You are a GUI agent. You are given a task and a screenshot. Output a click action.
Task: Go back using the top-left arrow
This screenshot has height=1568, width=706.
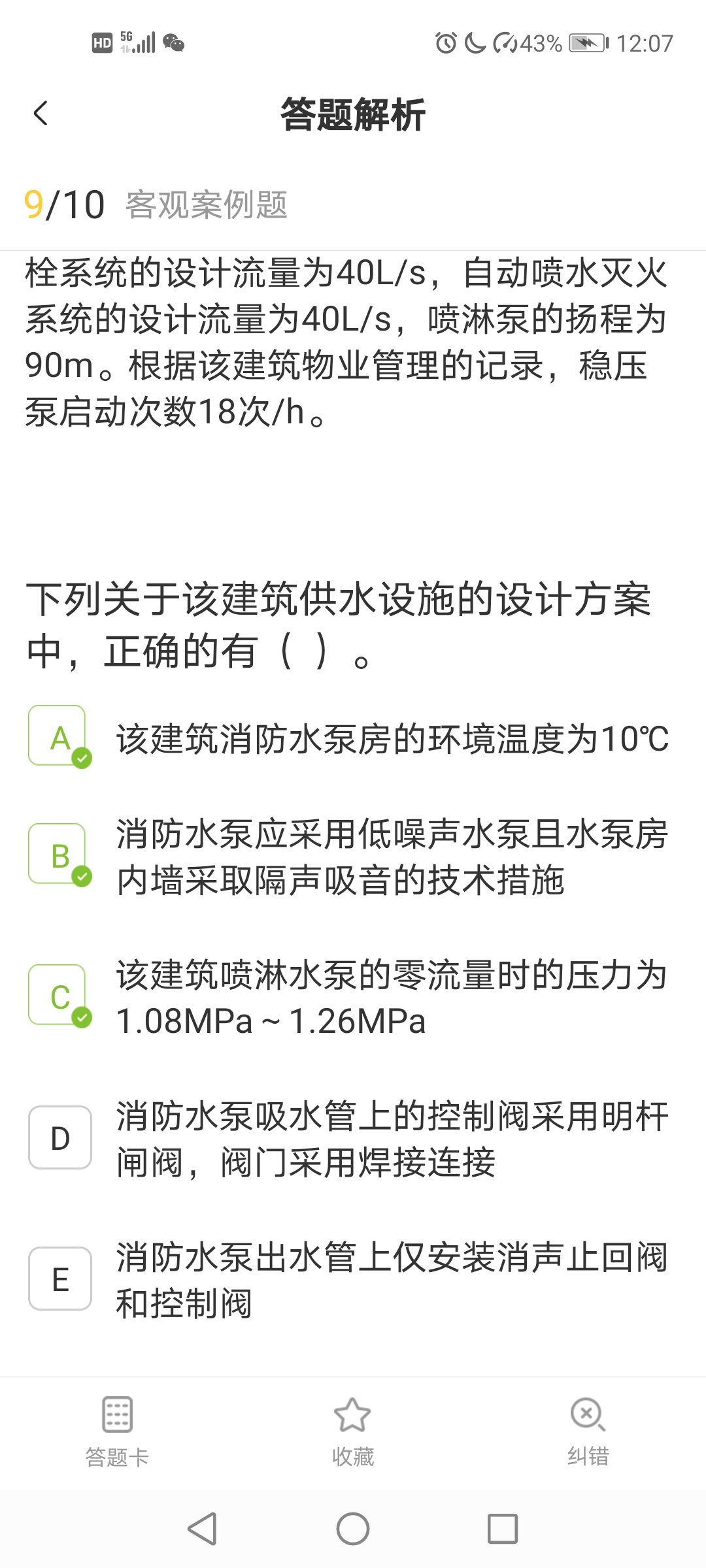pos(41,113)
